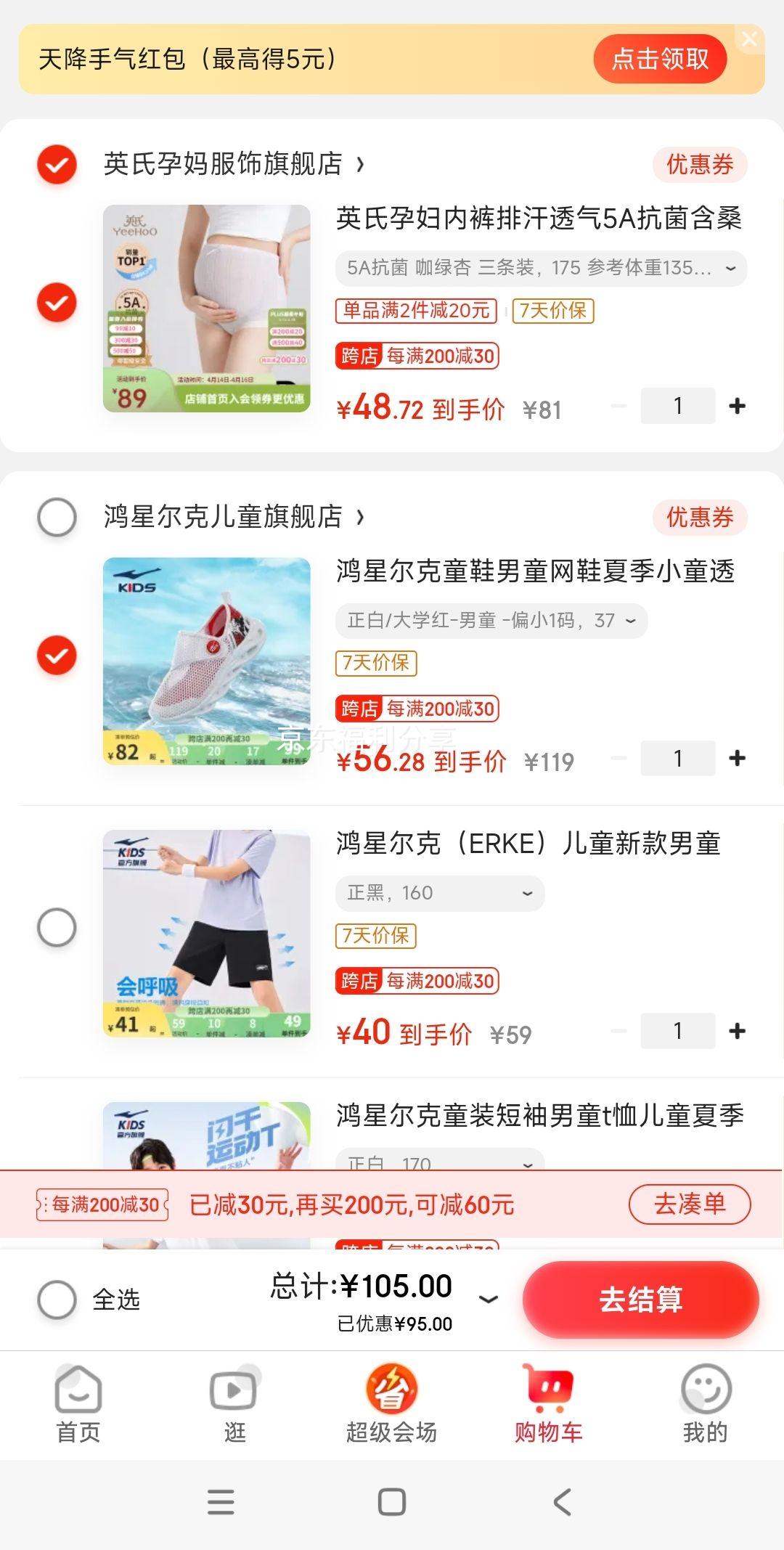Increase quantity of 英氏孕妇内裤
The image size is (784, 1550).
737,406
